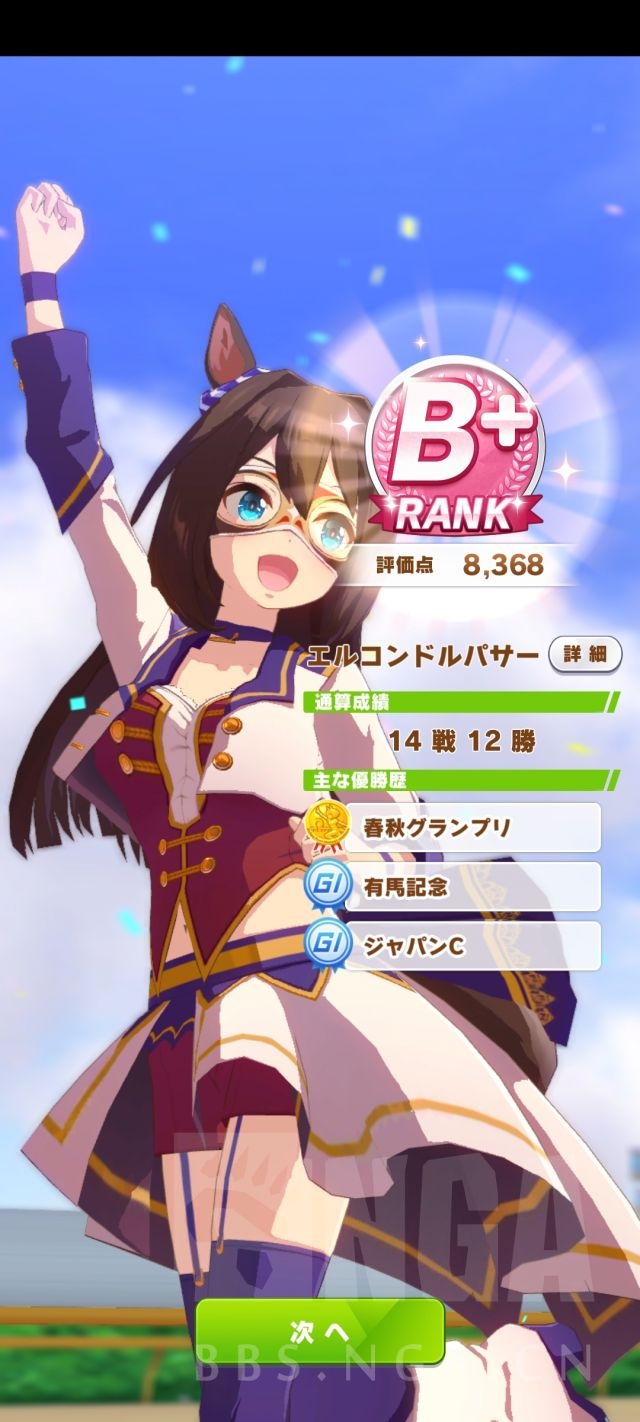The width and height of the screenshot is (640, 1422).
Task: Continue with the green 次へ button
Action: [320, 1332]
